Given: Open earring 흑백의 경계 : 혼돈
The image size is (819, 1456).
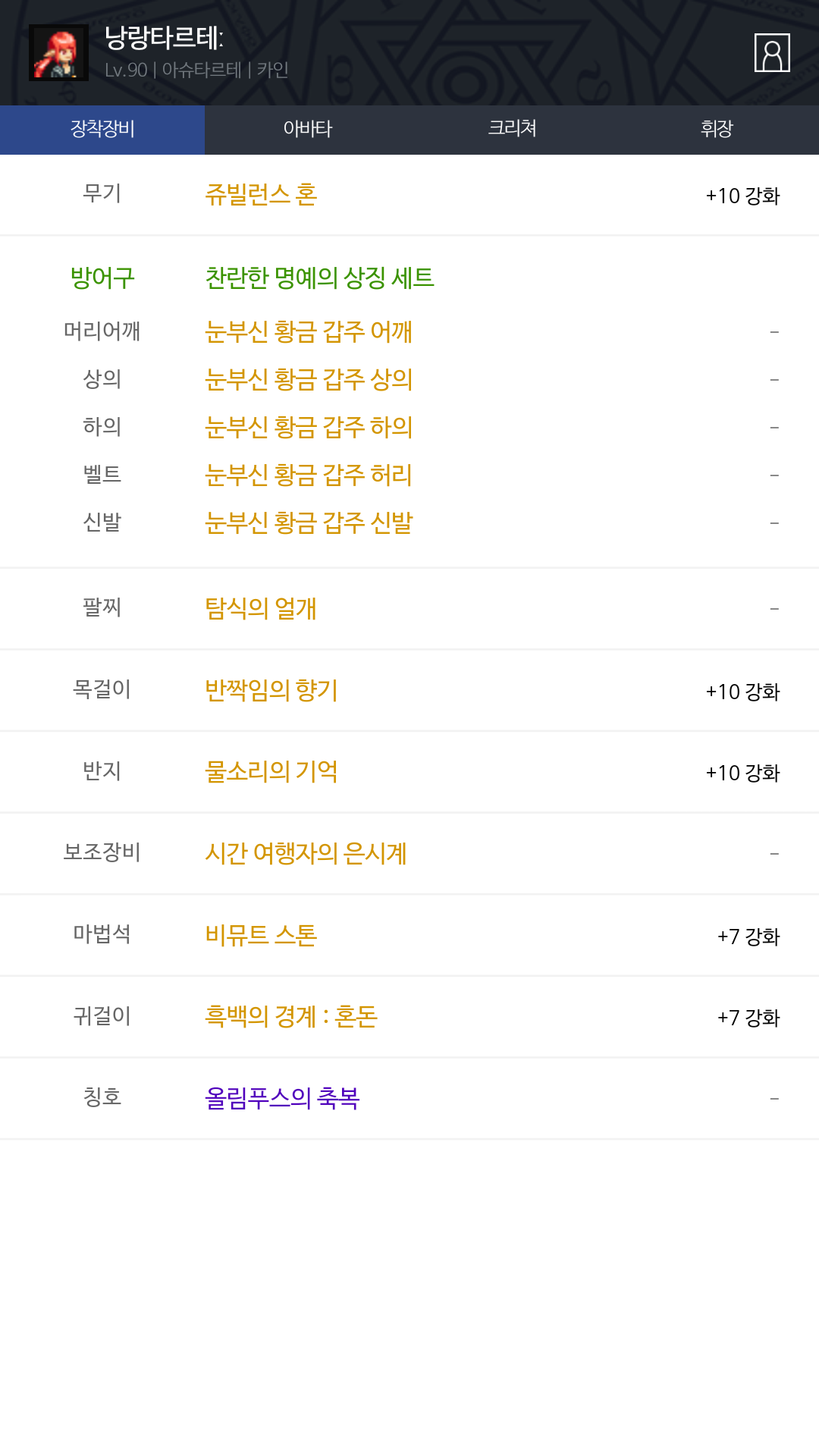Looking at the screenshot, I should coord(291,1016).
